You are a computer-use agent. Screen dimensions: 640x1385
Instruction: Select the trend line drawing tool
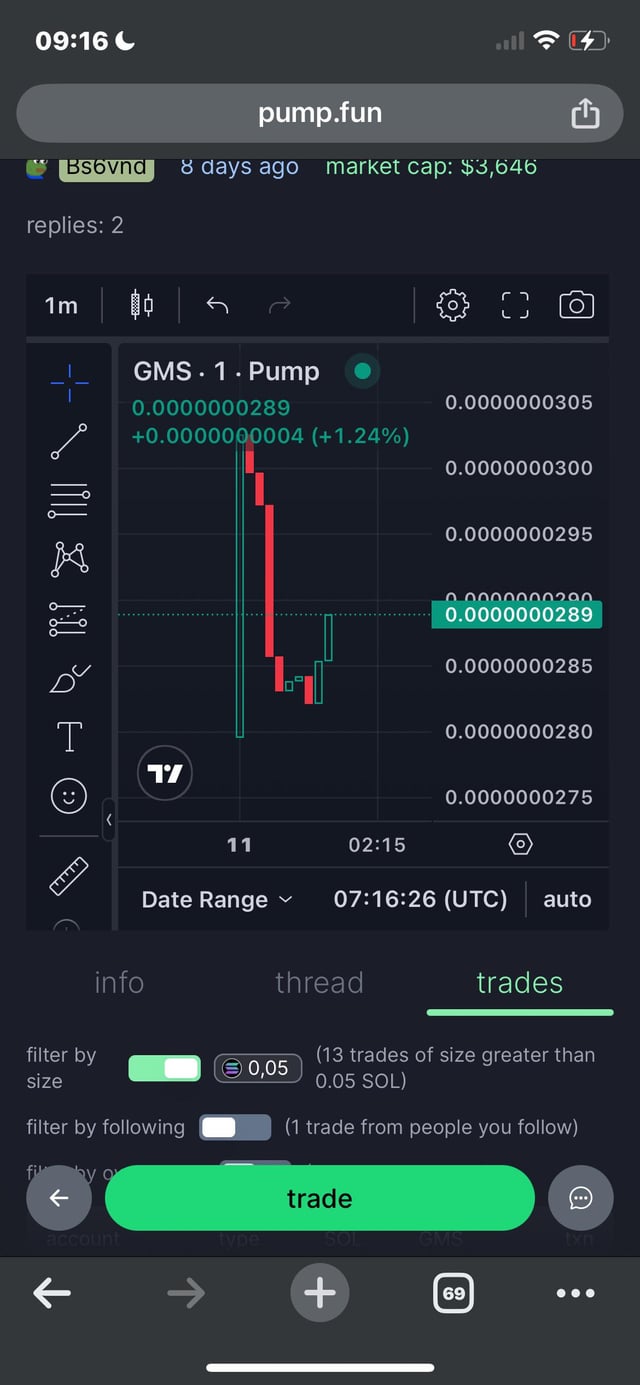(69, 441)
